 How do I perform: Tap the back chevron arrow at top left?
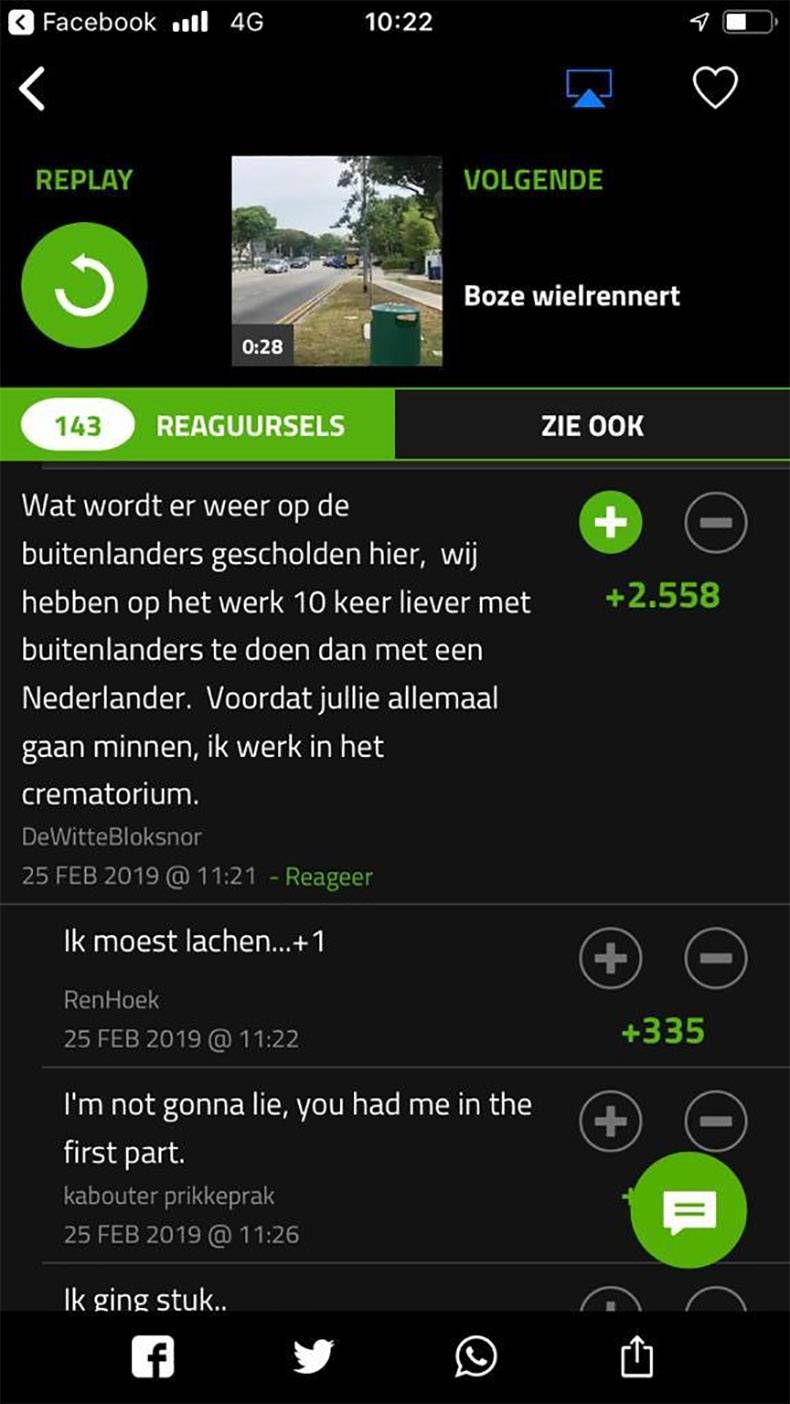coord(33,88)
